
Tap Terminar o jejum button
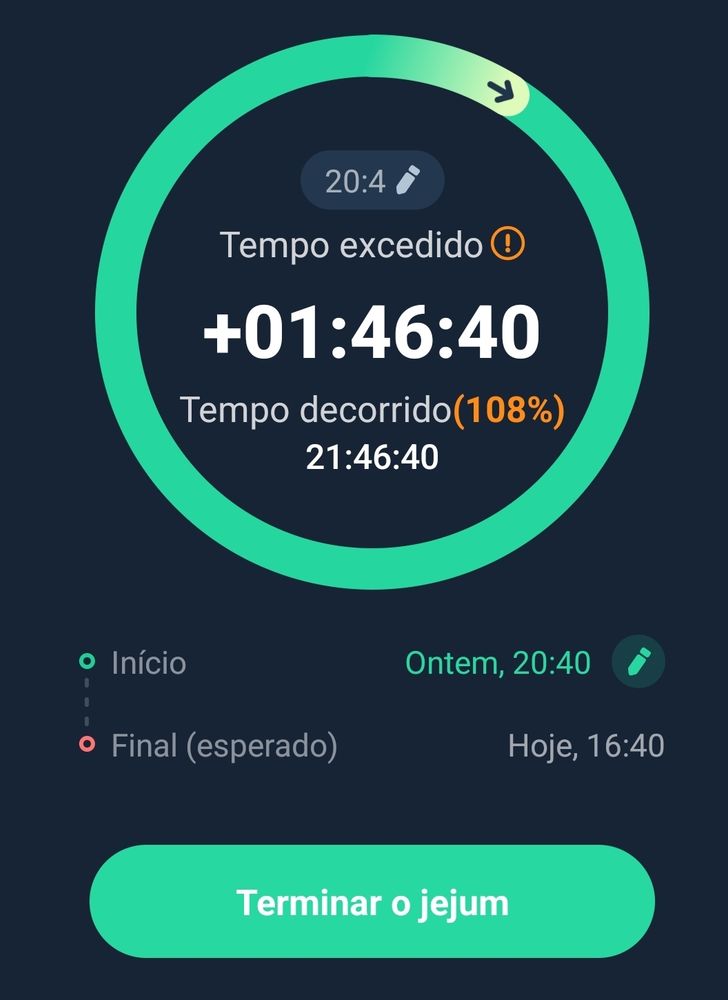pos(372,903)
